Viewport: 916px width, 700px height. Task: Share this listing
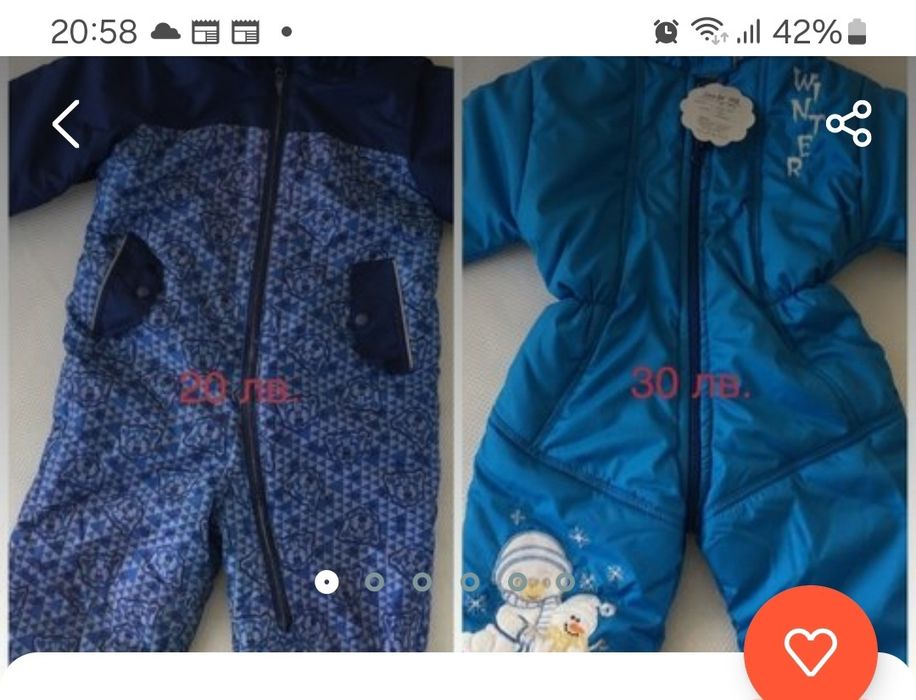[x=848, y=125]
